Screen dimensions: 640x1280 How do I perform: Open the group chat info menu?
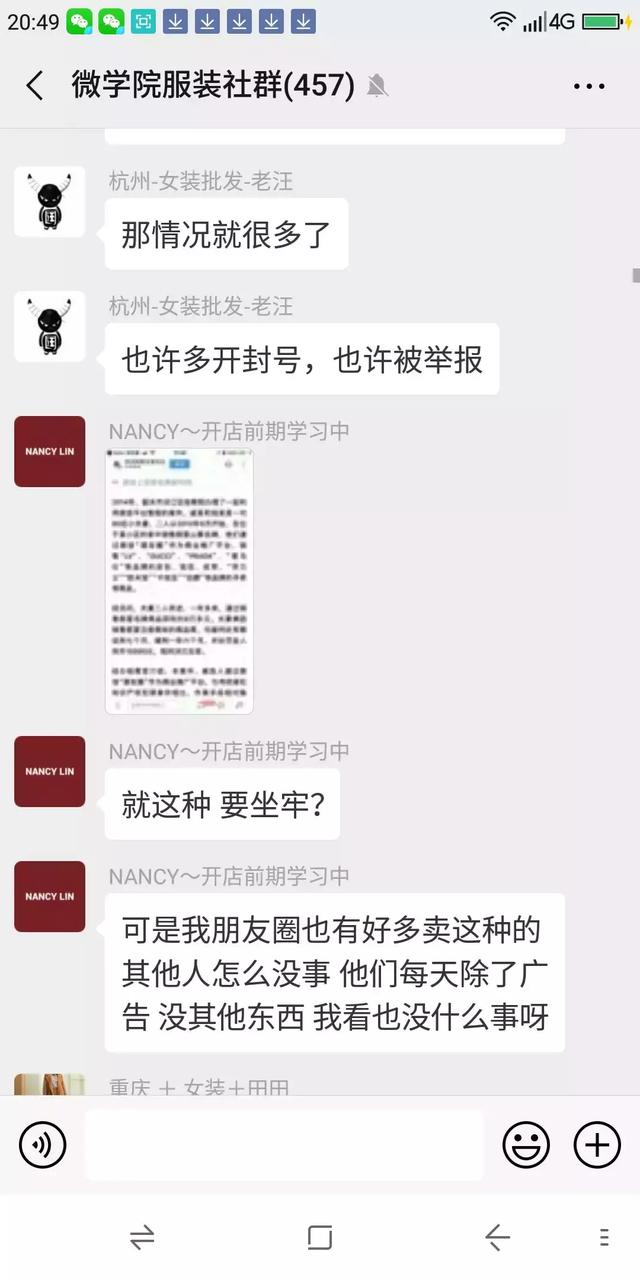pyautogui.click(x=589, y=86)
